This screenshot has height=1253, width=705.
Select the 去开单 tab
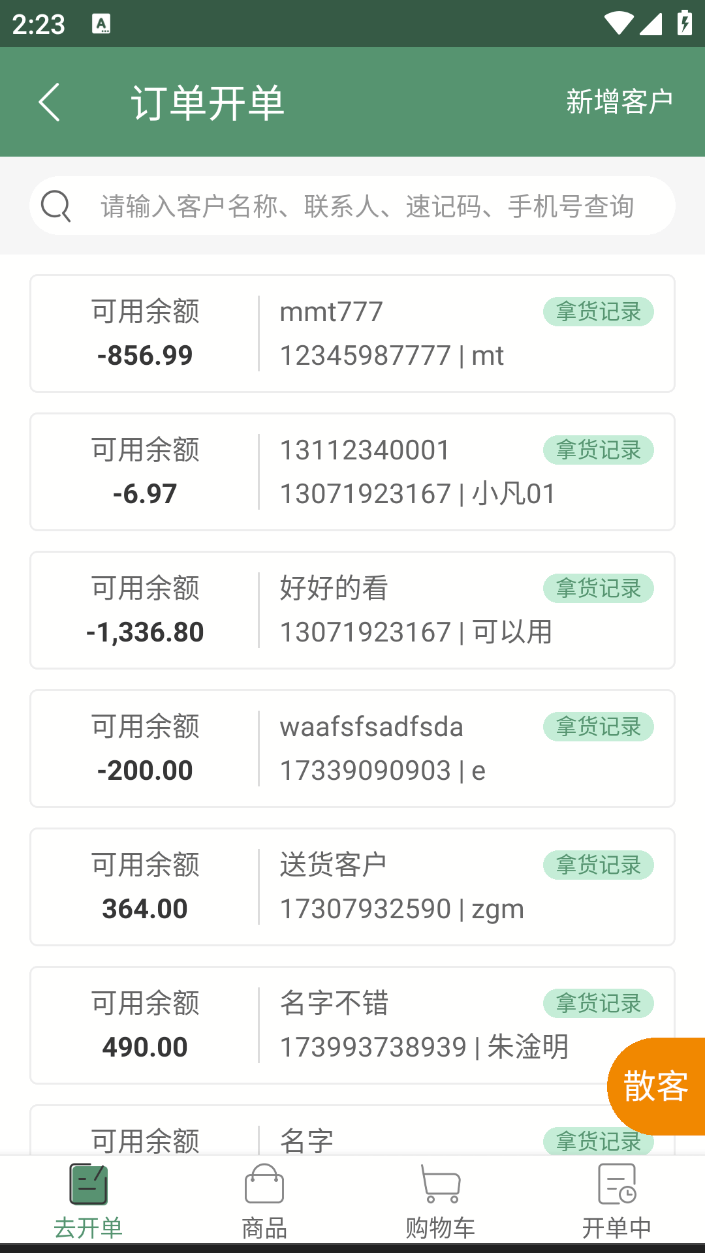pyautogui.click(x=88, y=1201)
